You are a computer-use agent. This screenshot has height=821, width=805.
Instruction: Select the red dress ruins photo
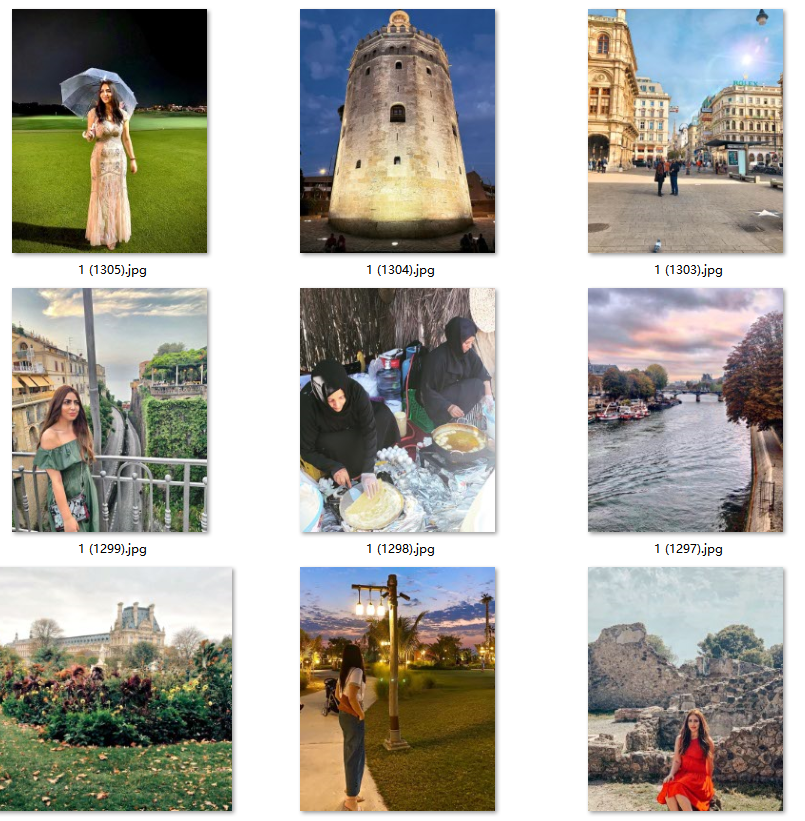coord(685,689)
